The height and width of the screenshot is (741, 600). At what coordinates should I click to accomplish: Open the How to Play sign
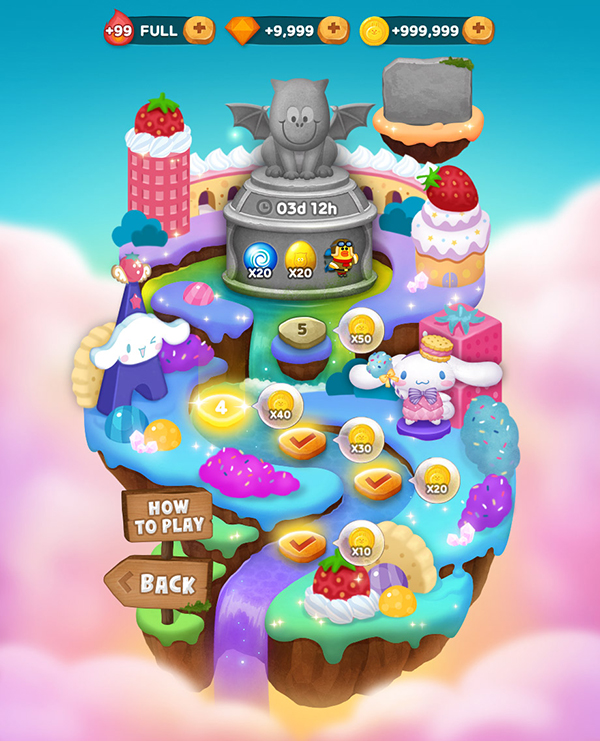(168, 516)
